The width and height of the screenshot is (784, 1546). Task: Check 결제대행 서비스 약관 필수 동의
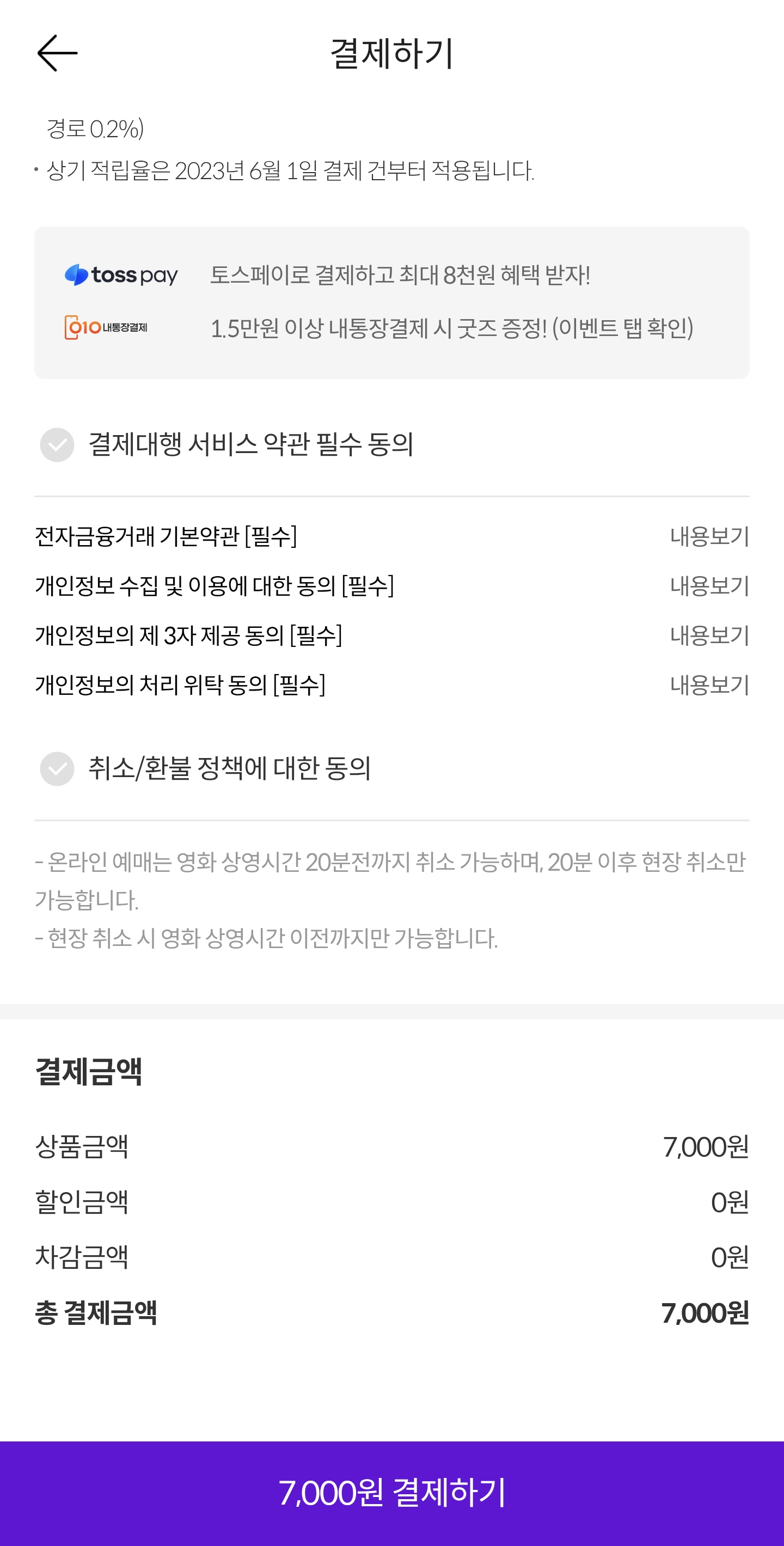click(x=57, y=445)
